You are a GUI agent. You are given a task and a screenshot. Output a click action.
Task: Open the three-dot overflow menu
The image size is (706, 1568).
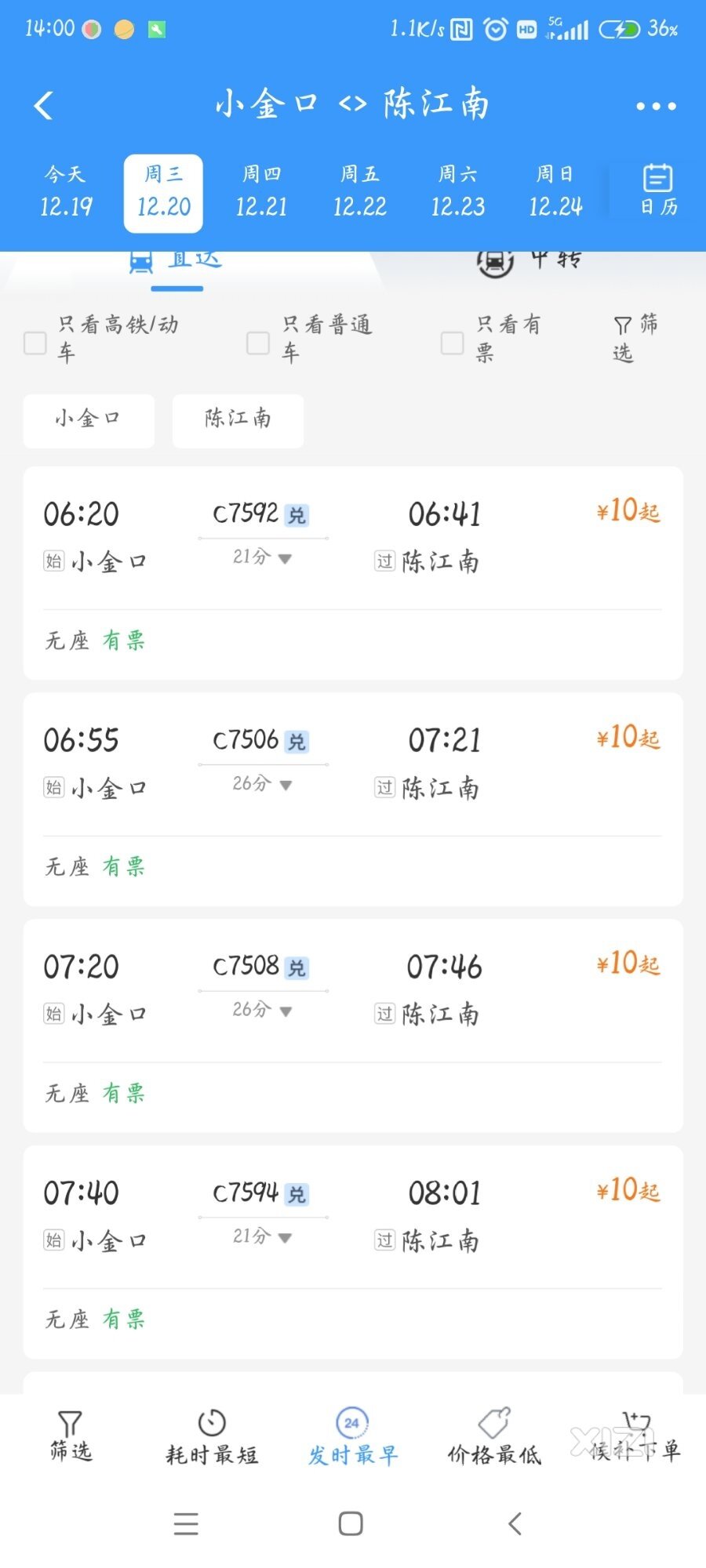click(656, 106)
